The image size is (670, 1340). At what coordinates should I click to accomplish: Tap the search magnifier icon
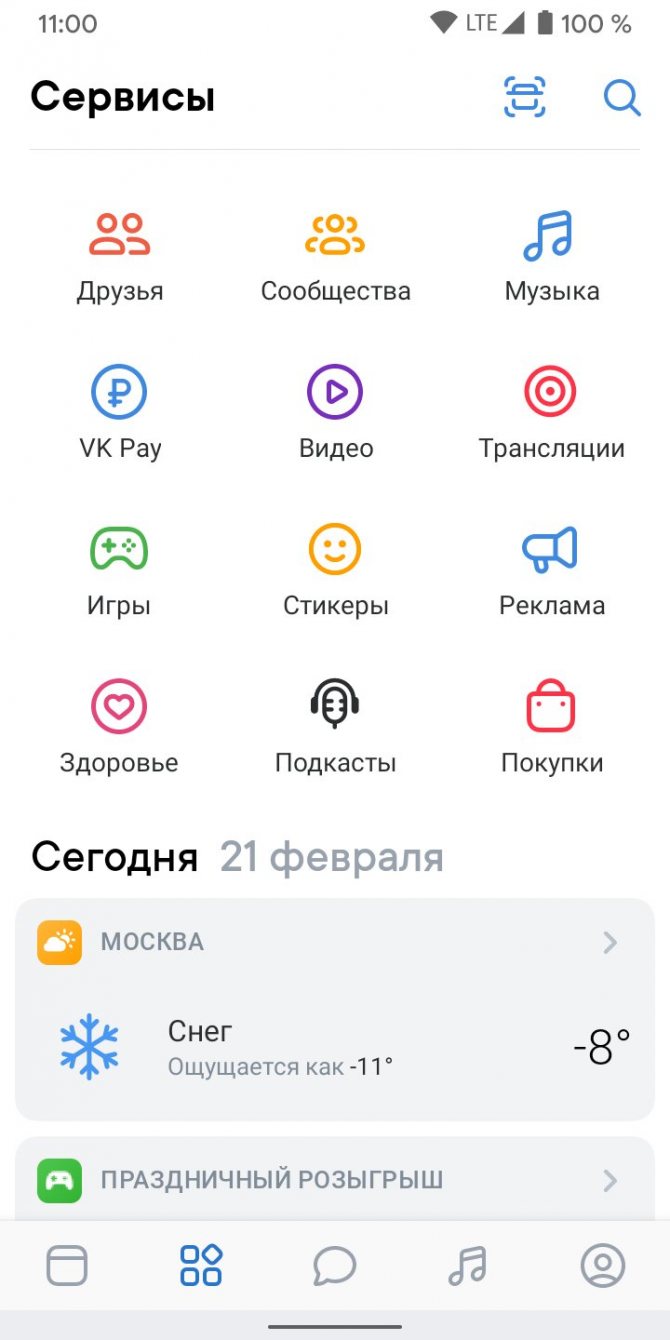click(x=622, y=97)
